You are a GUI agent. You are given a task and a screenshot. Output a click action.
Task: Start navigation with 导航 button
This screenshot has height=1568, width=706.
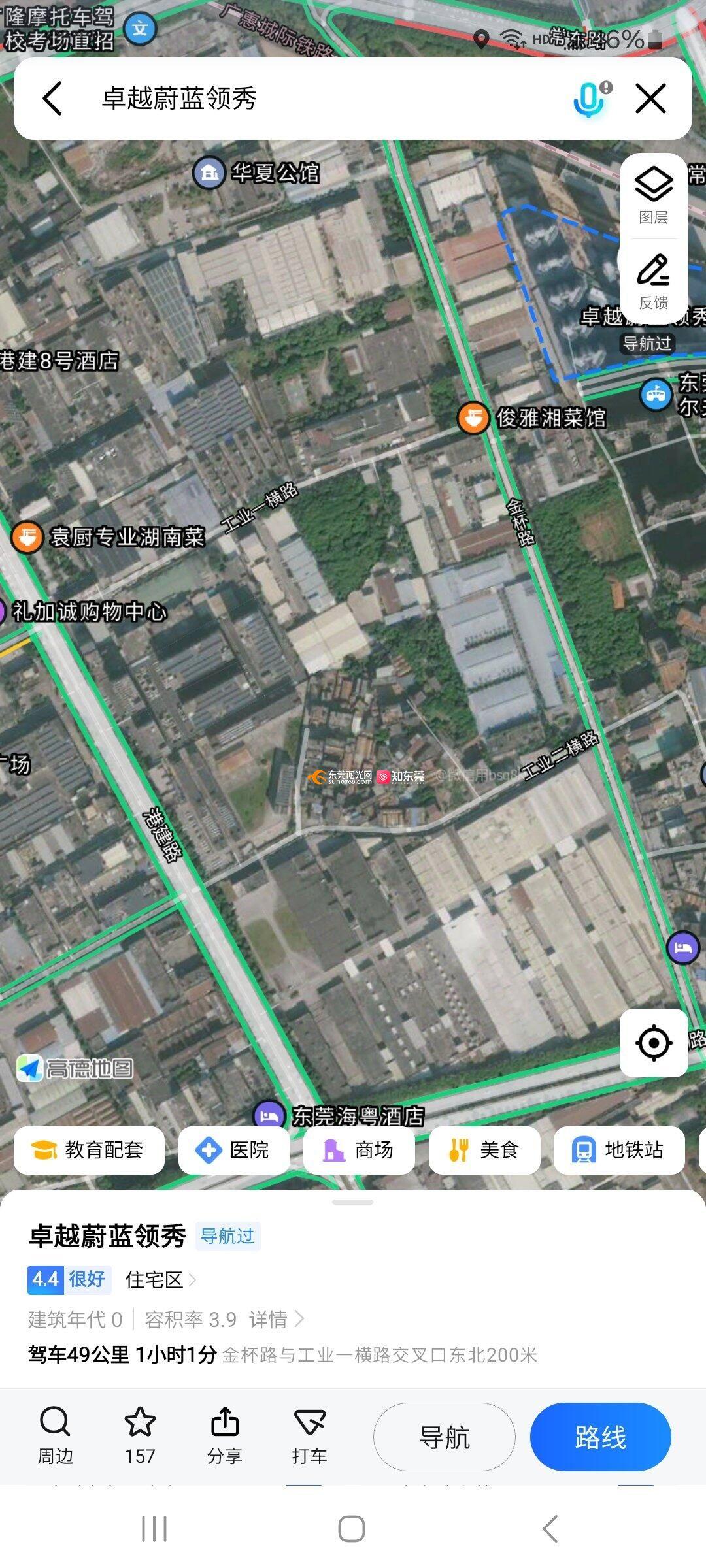point(444,1437)
